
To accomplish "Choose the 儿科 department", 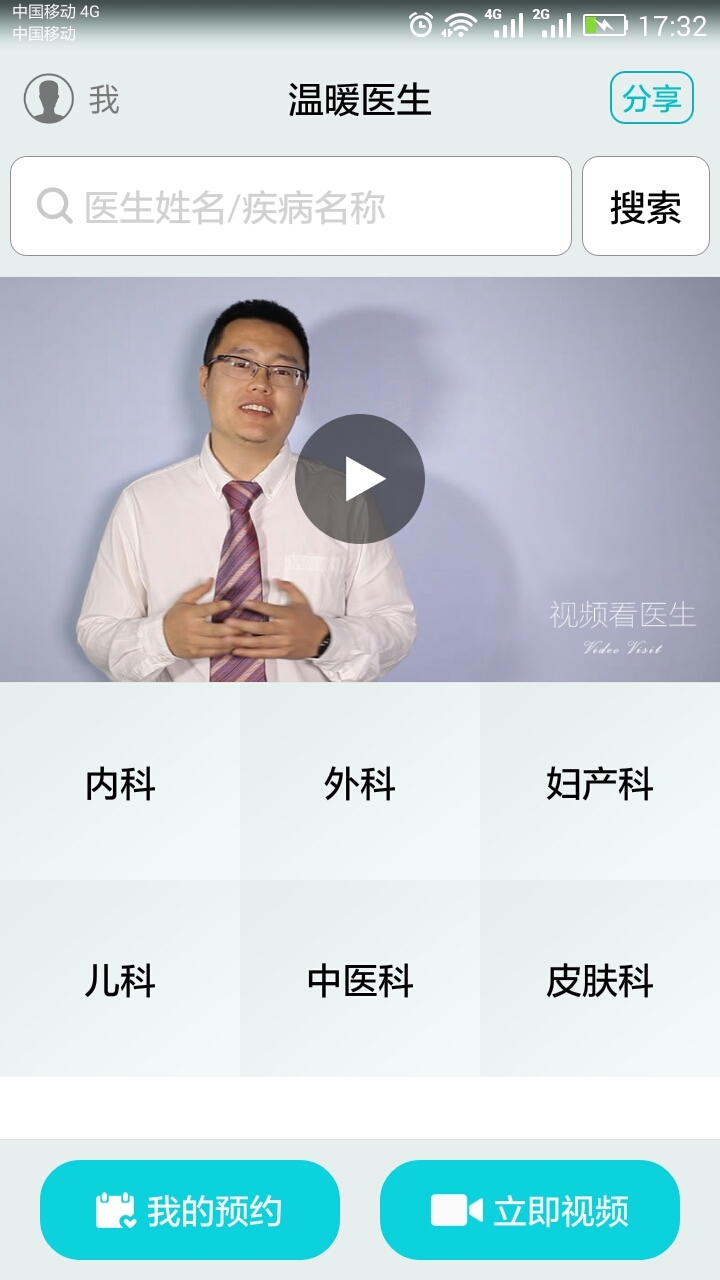I will [120, 980].
